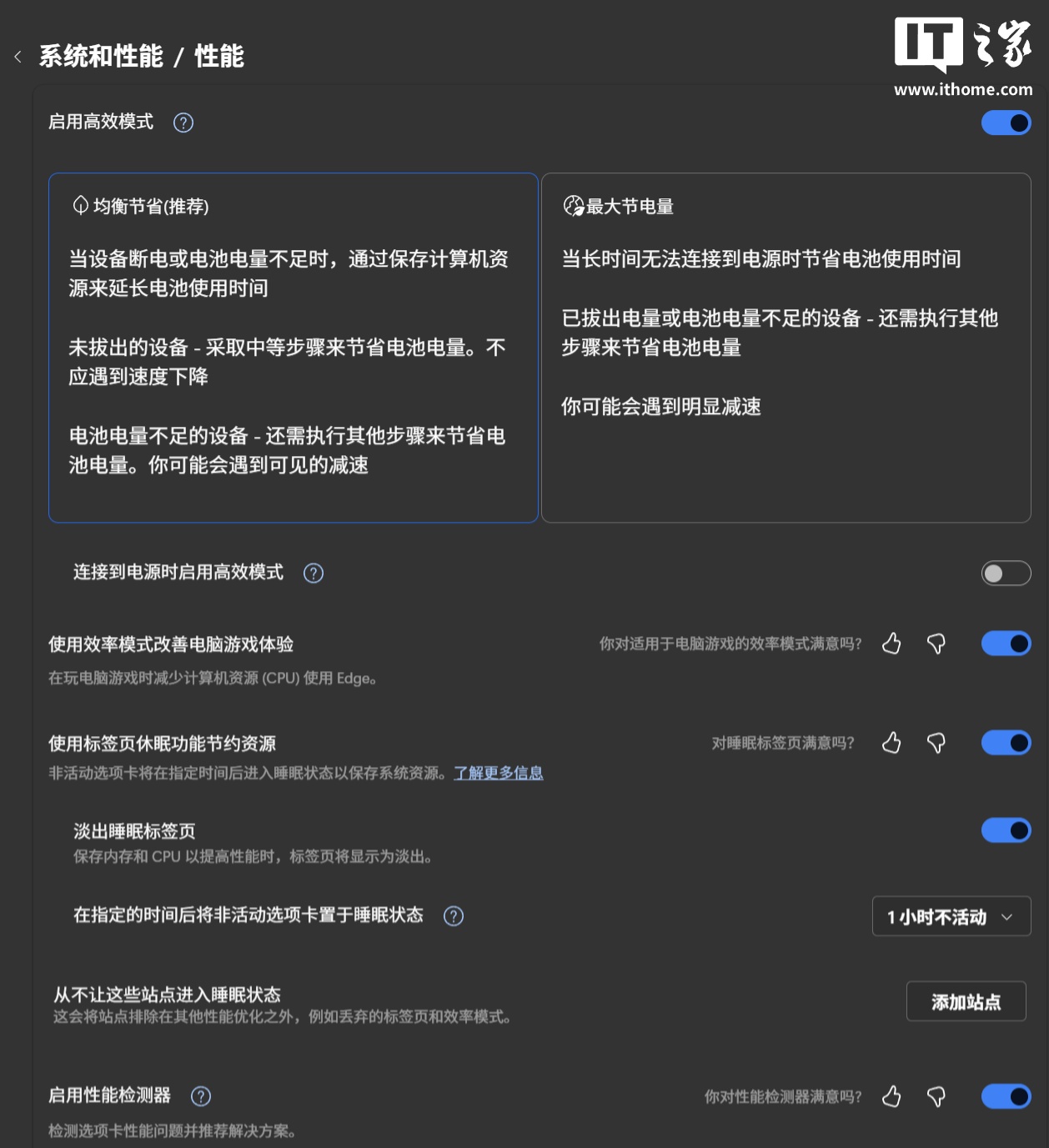Screen dimensions: 1049x1148
Task: Toggle 淡出睡眠标签页 off
Action: coord(1006,830)
